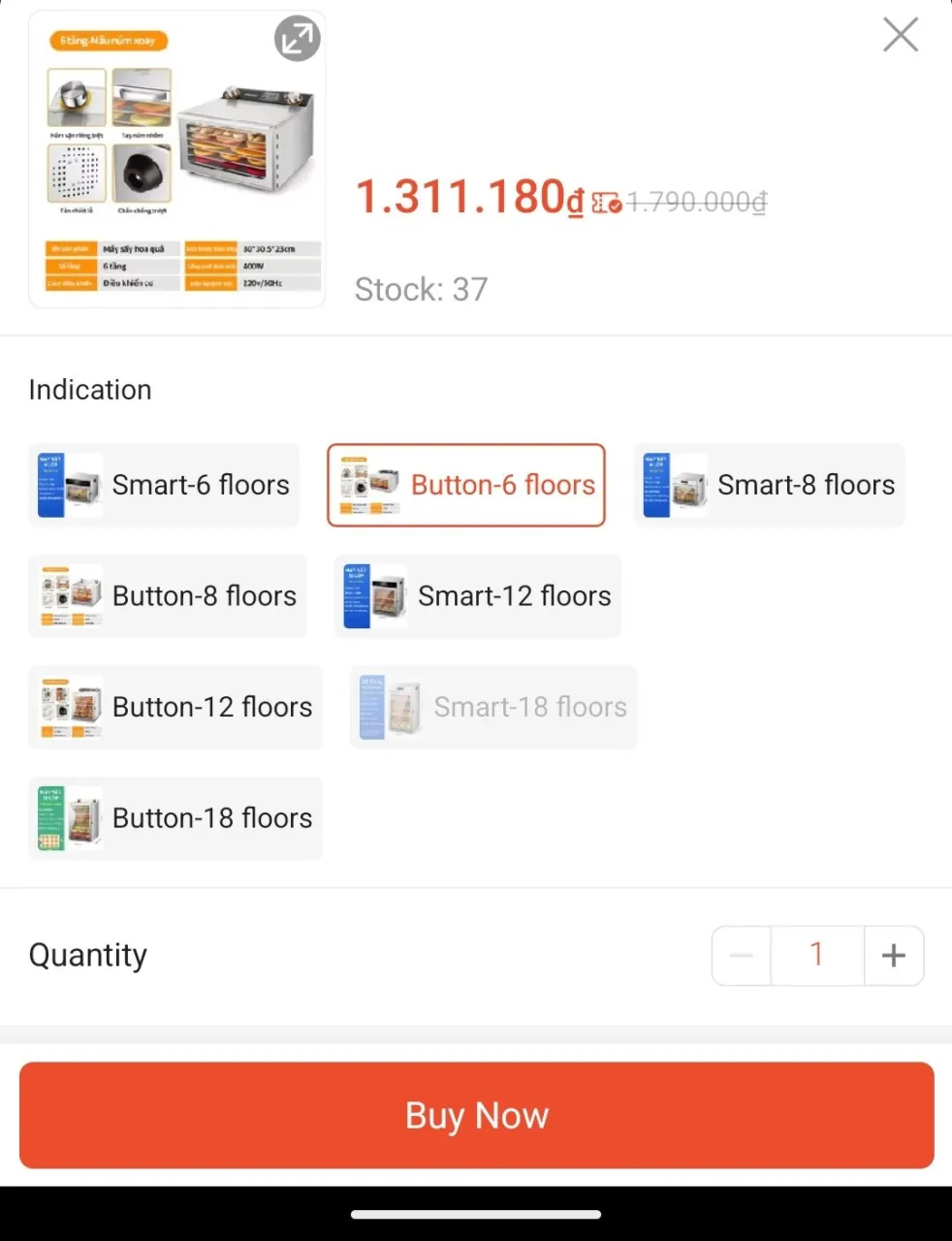Image resolution: width=952 pixels, height=1241 pixels.
Task: Select the Button-12 floors variant
Action: (175, 707)
